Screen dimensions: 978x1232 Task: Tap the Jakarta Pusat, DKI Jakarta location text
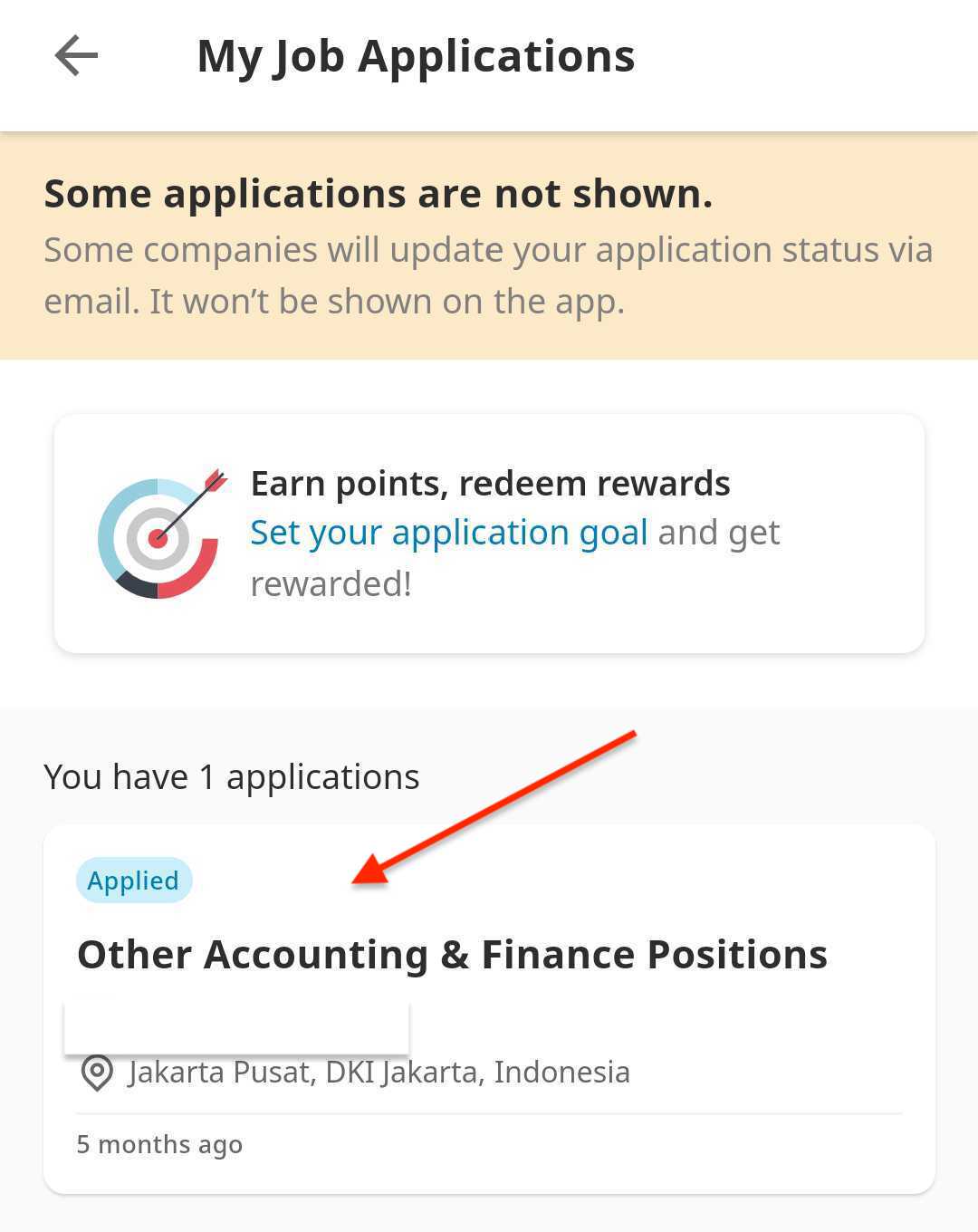(378, 1072)
